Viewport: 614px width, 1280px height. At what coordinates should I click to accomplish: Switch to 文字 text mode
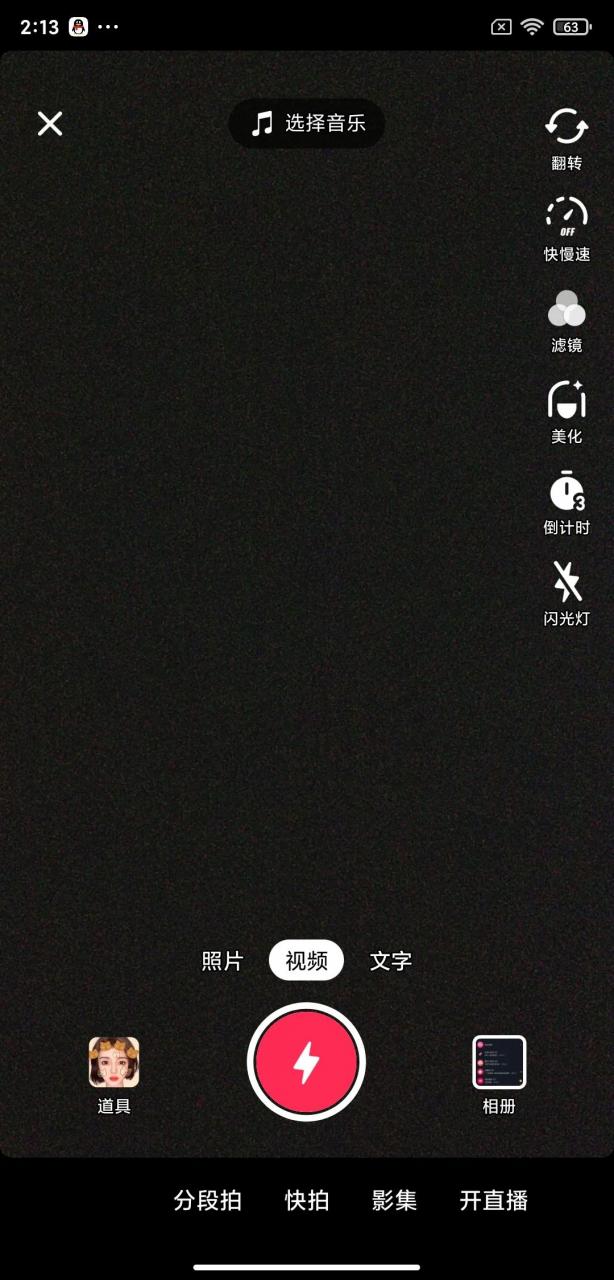pyautogui.click(x=390, y=961)
